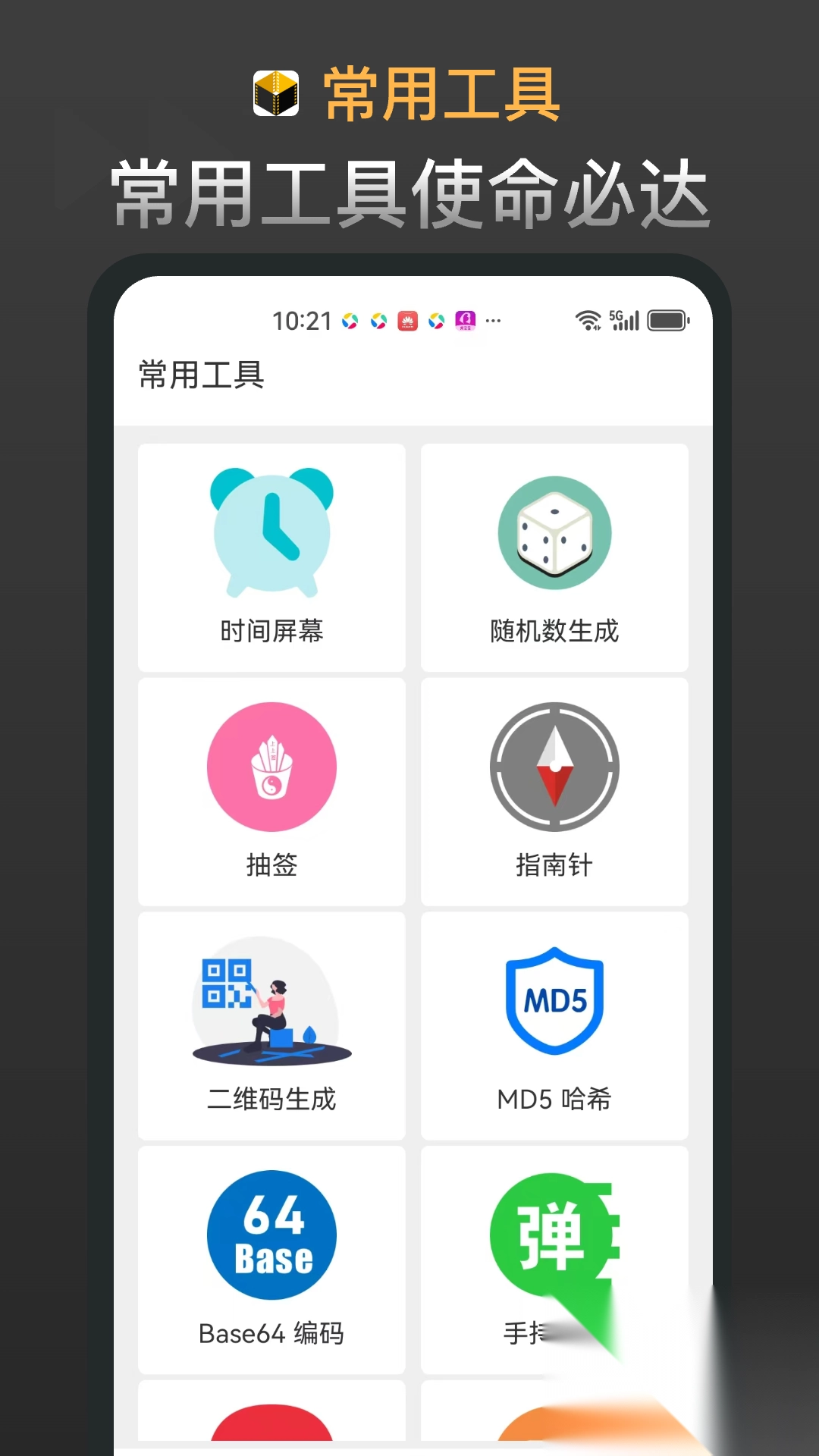This screenshot has width=819, height=1456.
Task: Open the 抽签 fortune stick tool
Action: tap(271, 792)
